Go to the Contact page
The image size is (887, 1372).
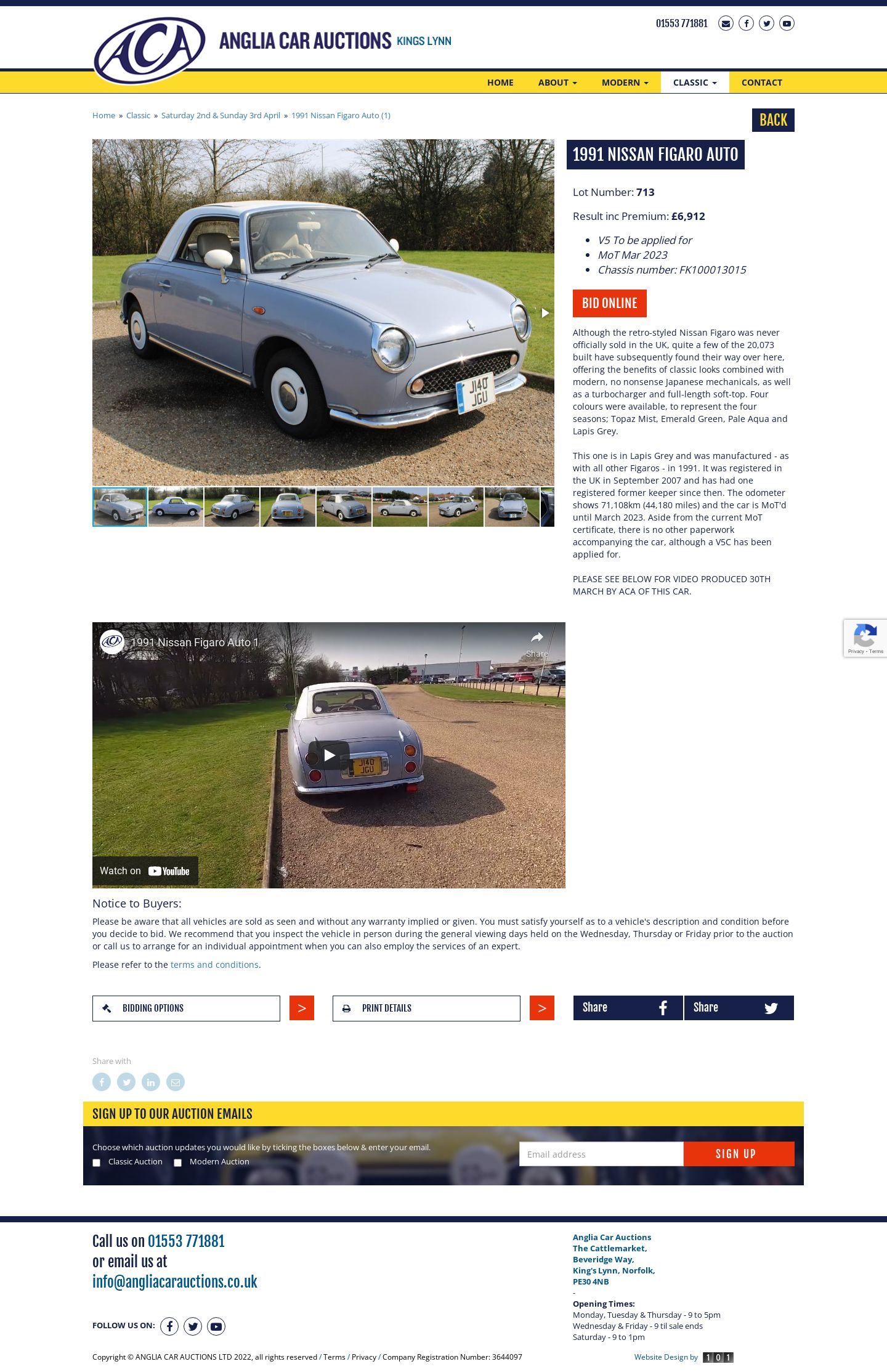point(761,83)
